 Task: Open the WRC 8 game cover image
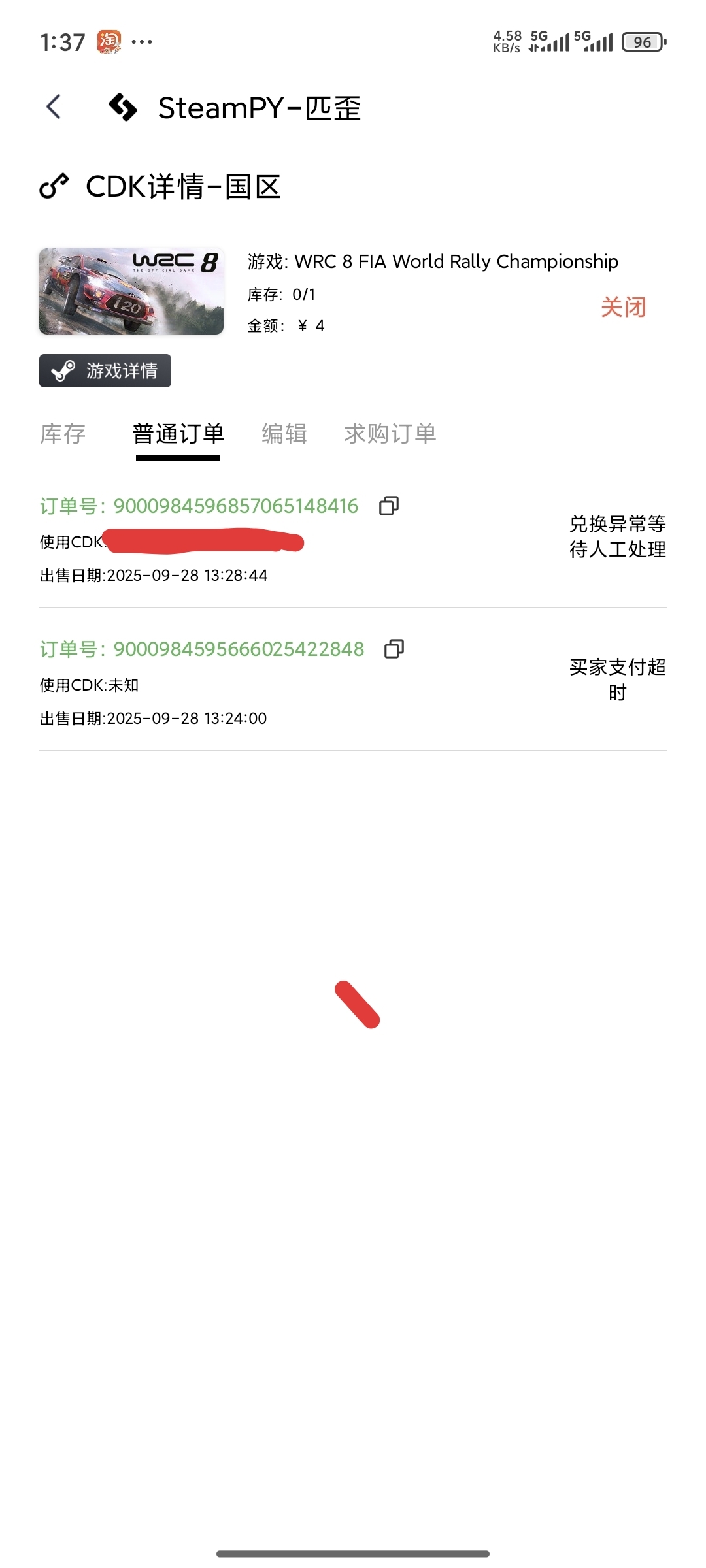131,291
